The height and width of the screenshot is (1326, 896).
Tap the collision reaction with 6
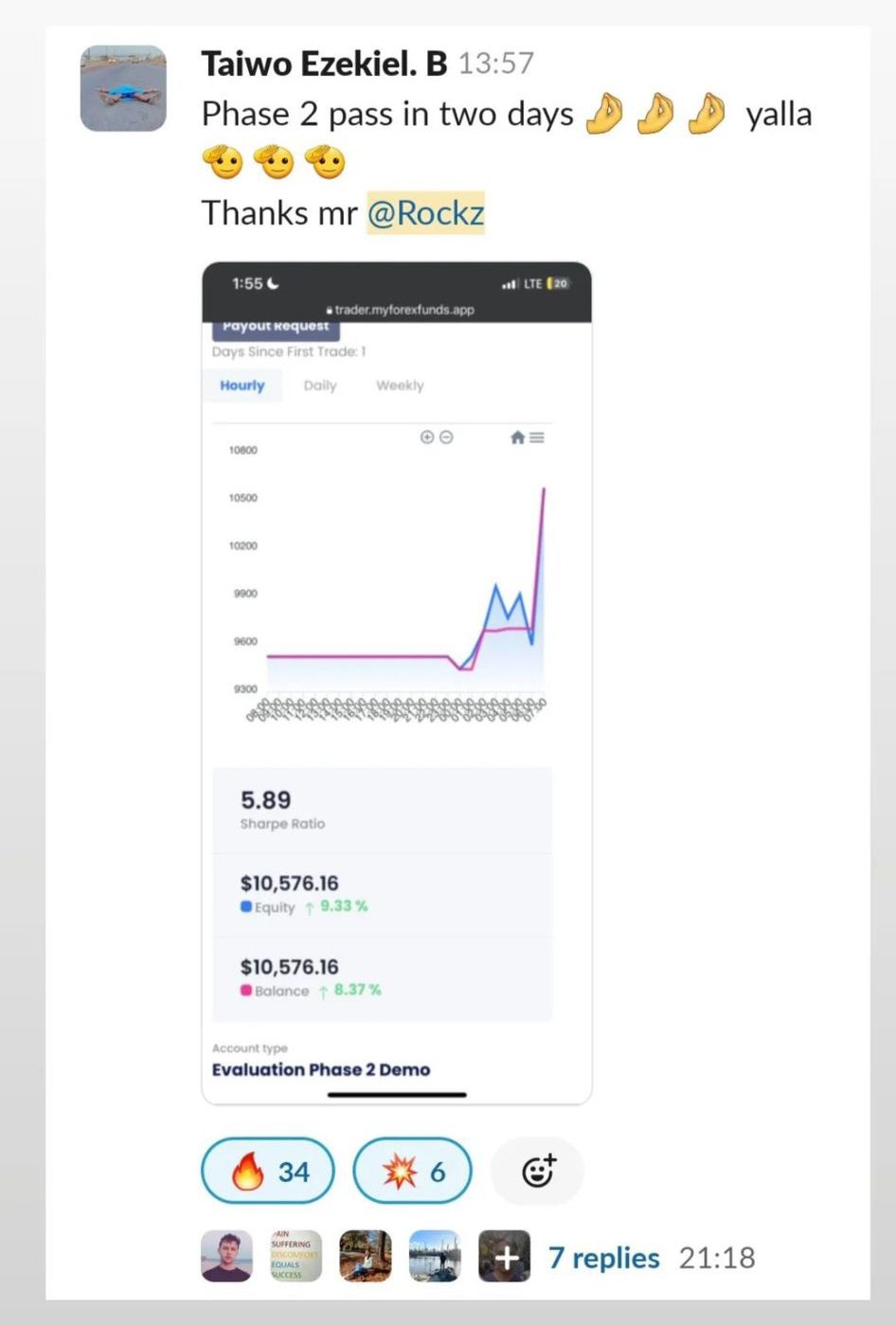tap(412, 1172)
